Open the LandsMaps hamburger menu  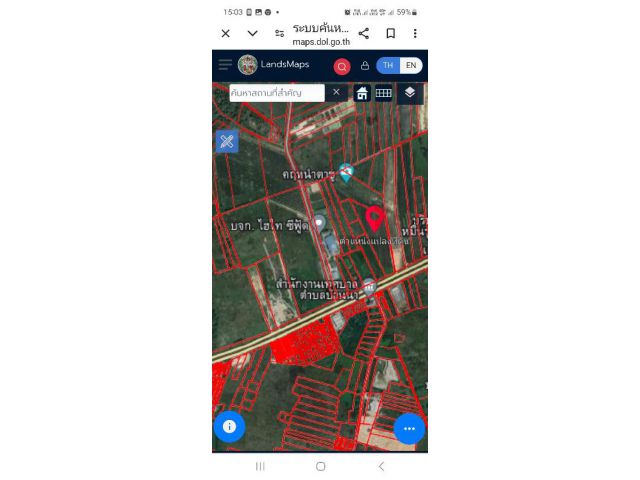click(x=225, y=65)
